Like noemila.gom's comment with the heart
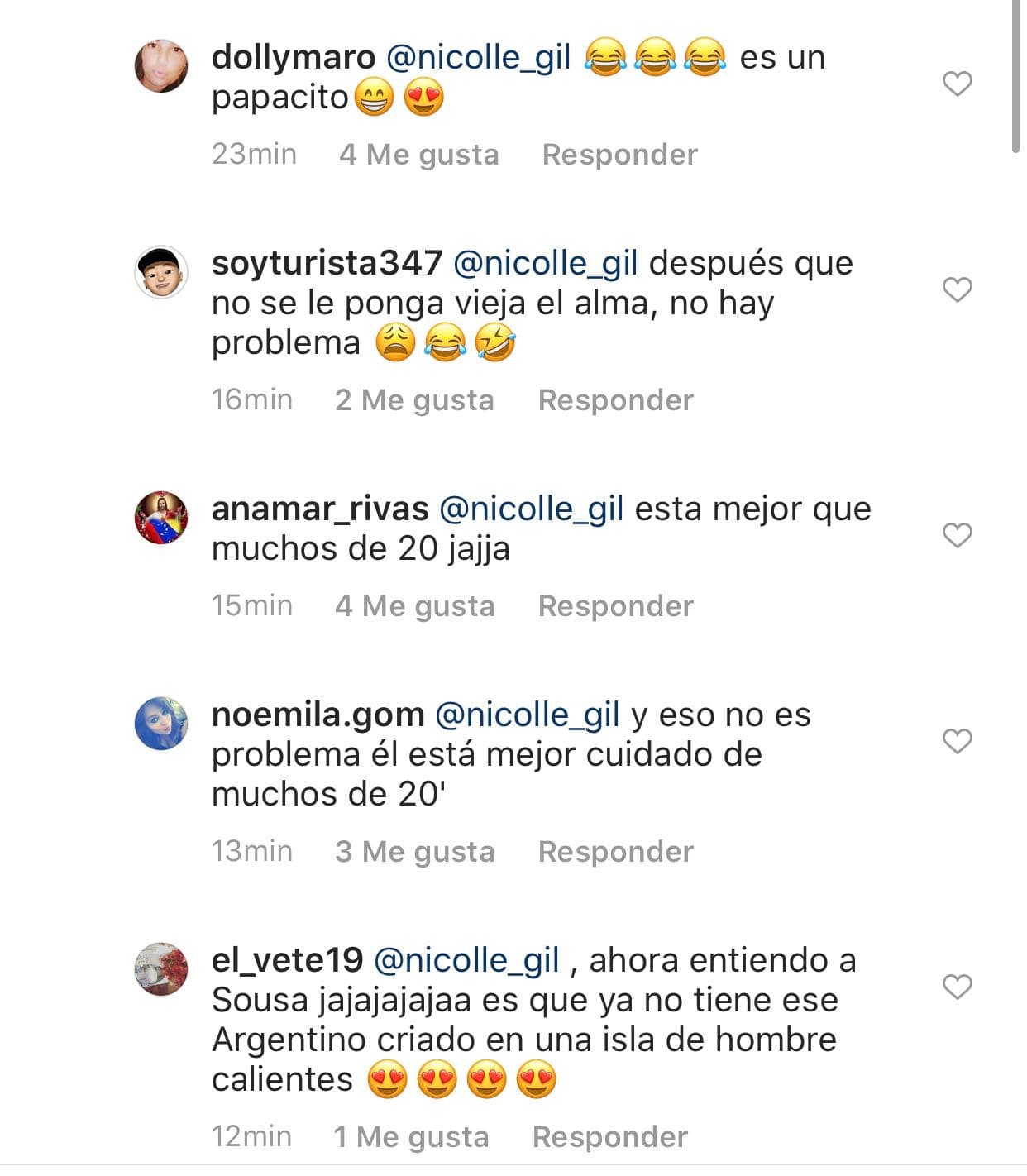 [958, 740]
